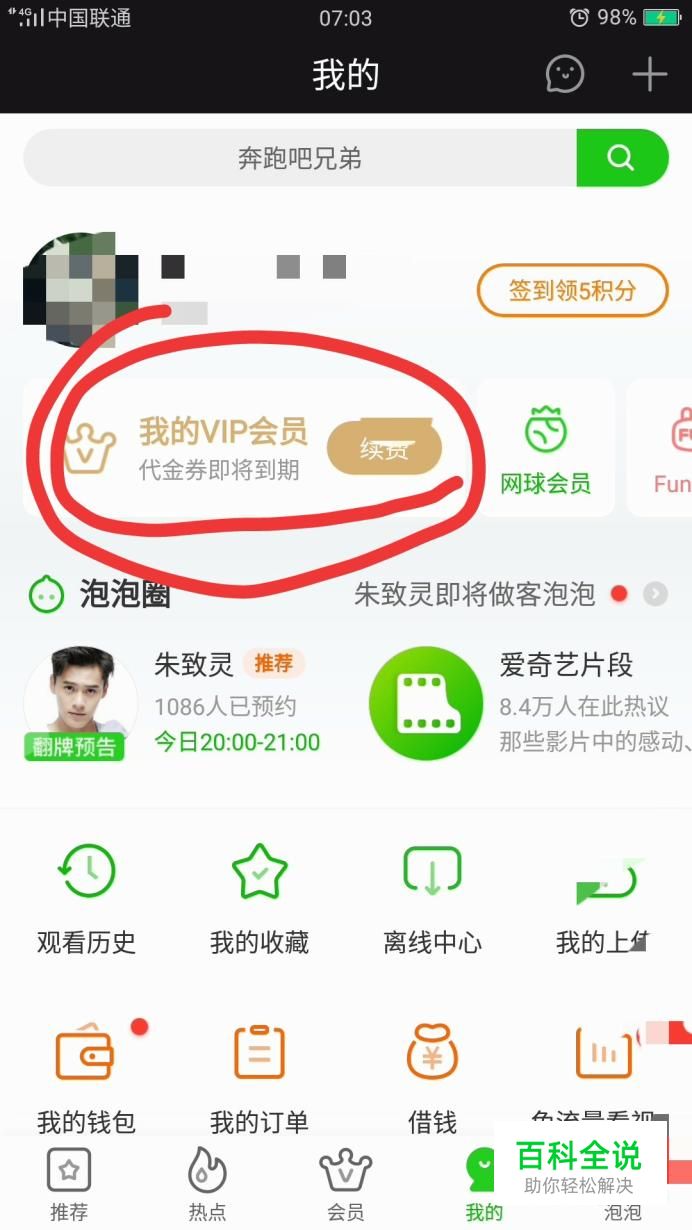Open 我的订单
This screenshot has height=1230, width=692.
259,1077
